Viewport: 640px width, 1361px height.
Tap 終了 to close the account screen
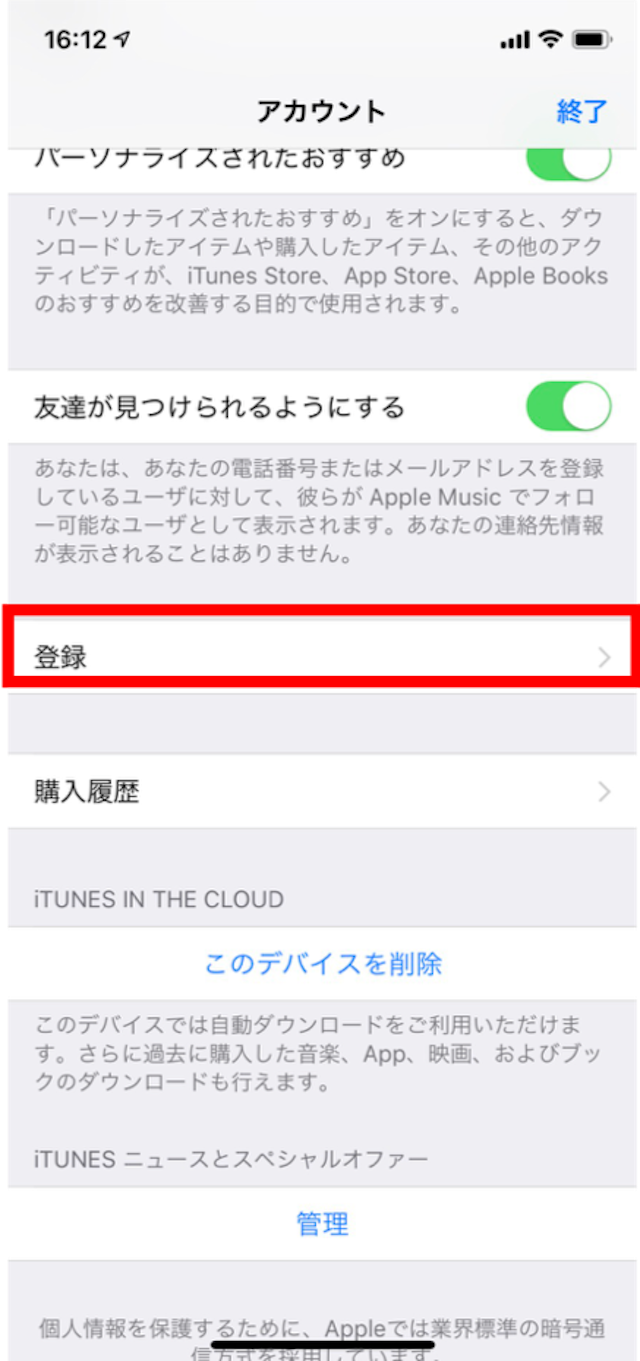pyautogui.click(x=582, y=111)
